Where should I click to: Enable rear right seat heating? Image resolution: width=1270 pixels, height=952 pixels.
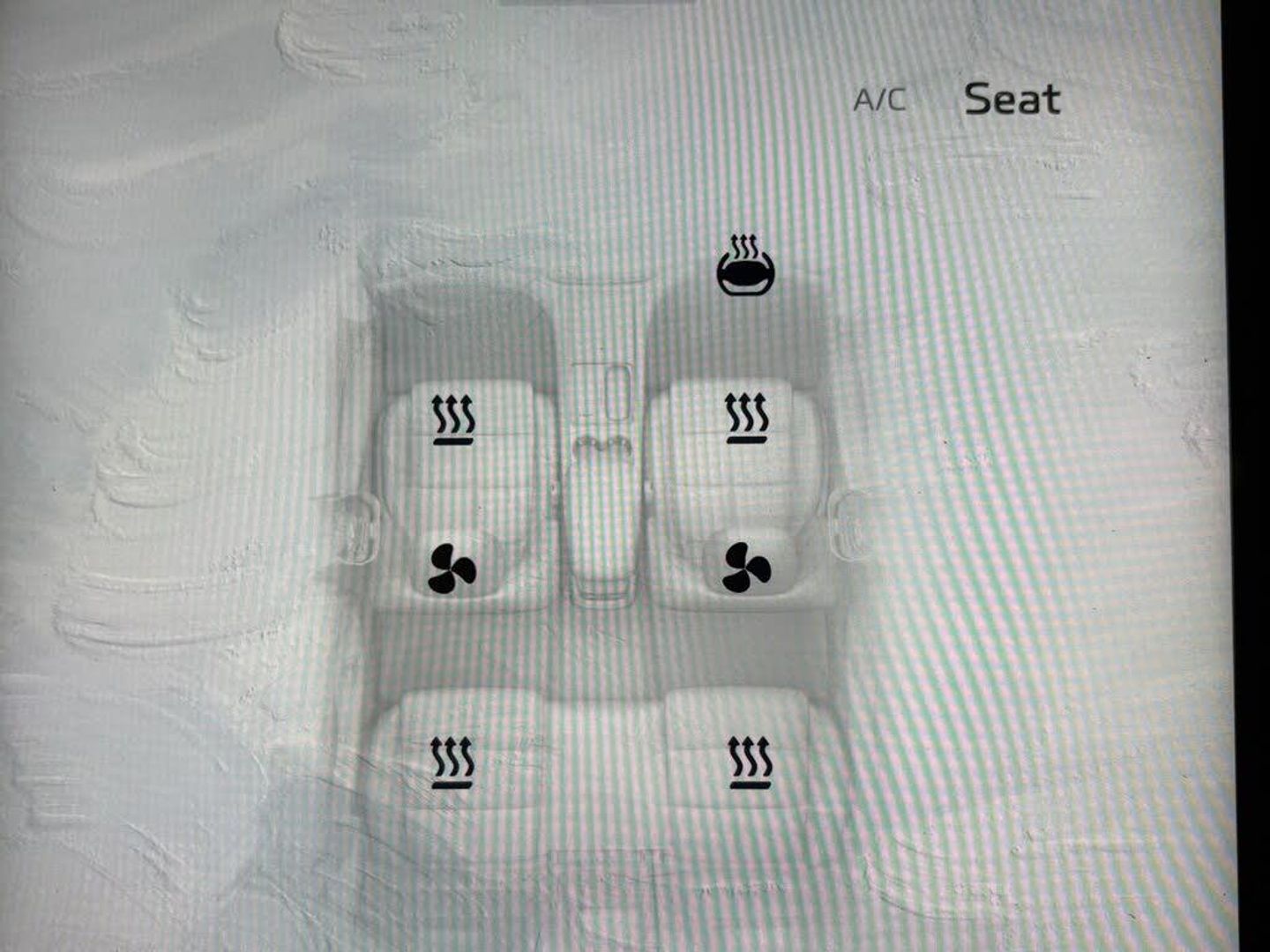[x=750, y=762]
